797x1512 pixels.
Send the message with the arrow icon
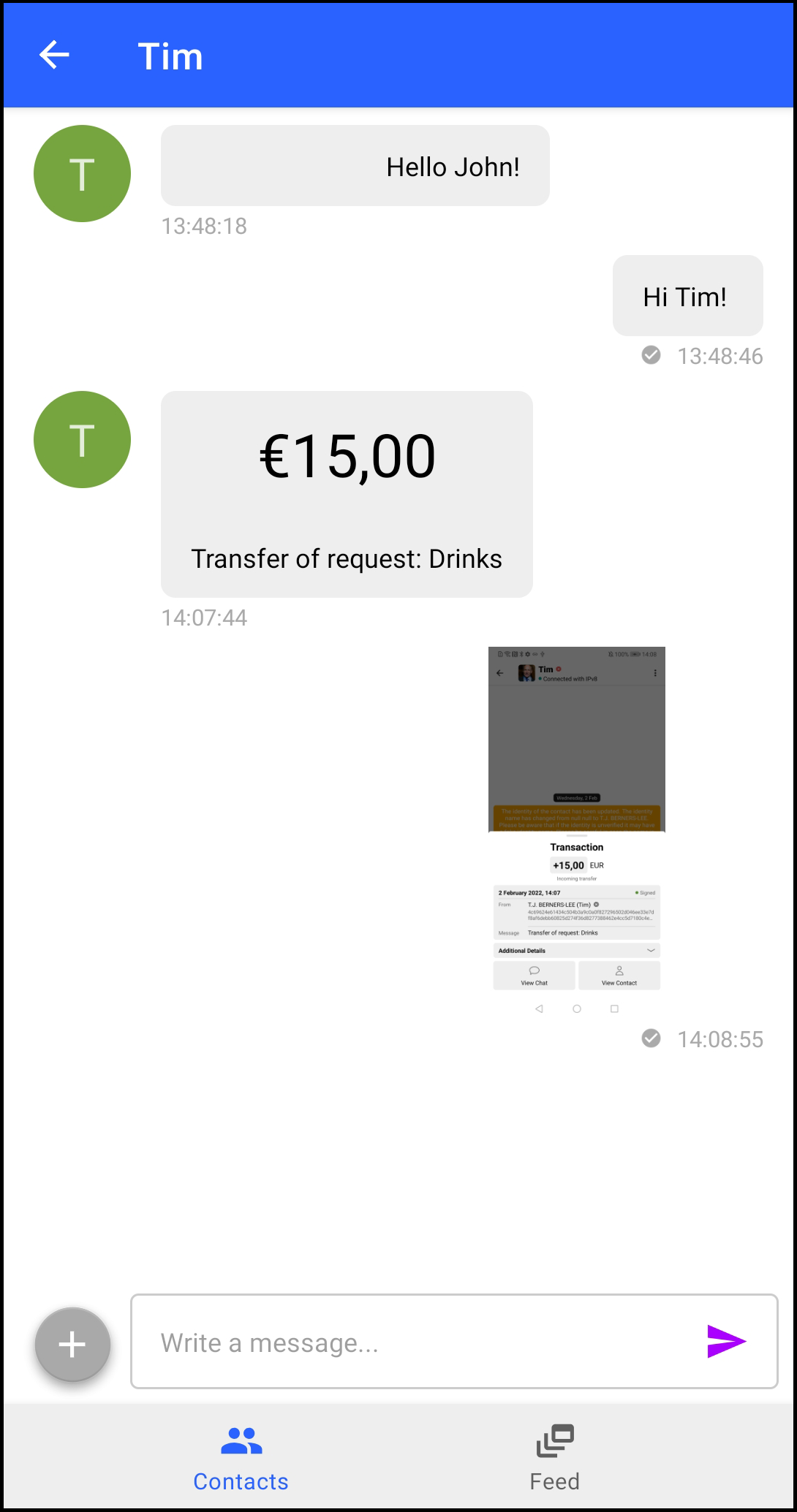[725, 1341]
